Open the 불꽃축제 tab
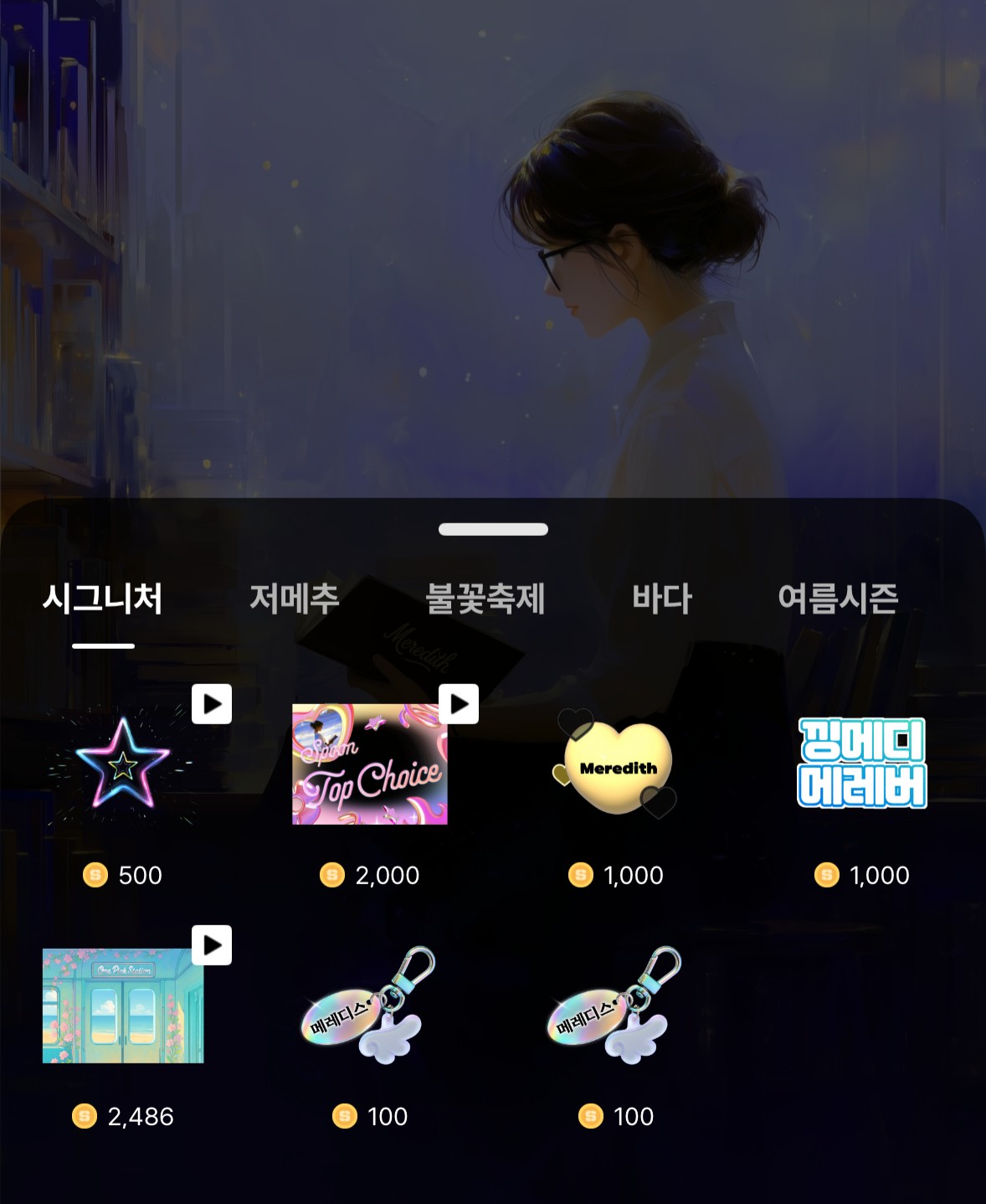 pyautogui.click(x=485, y=599)
